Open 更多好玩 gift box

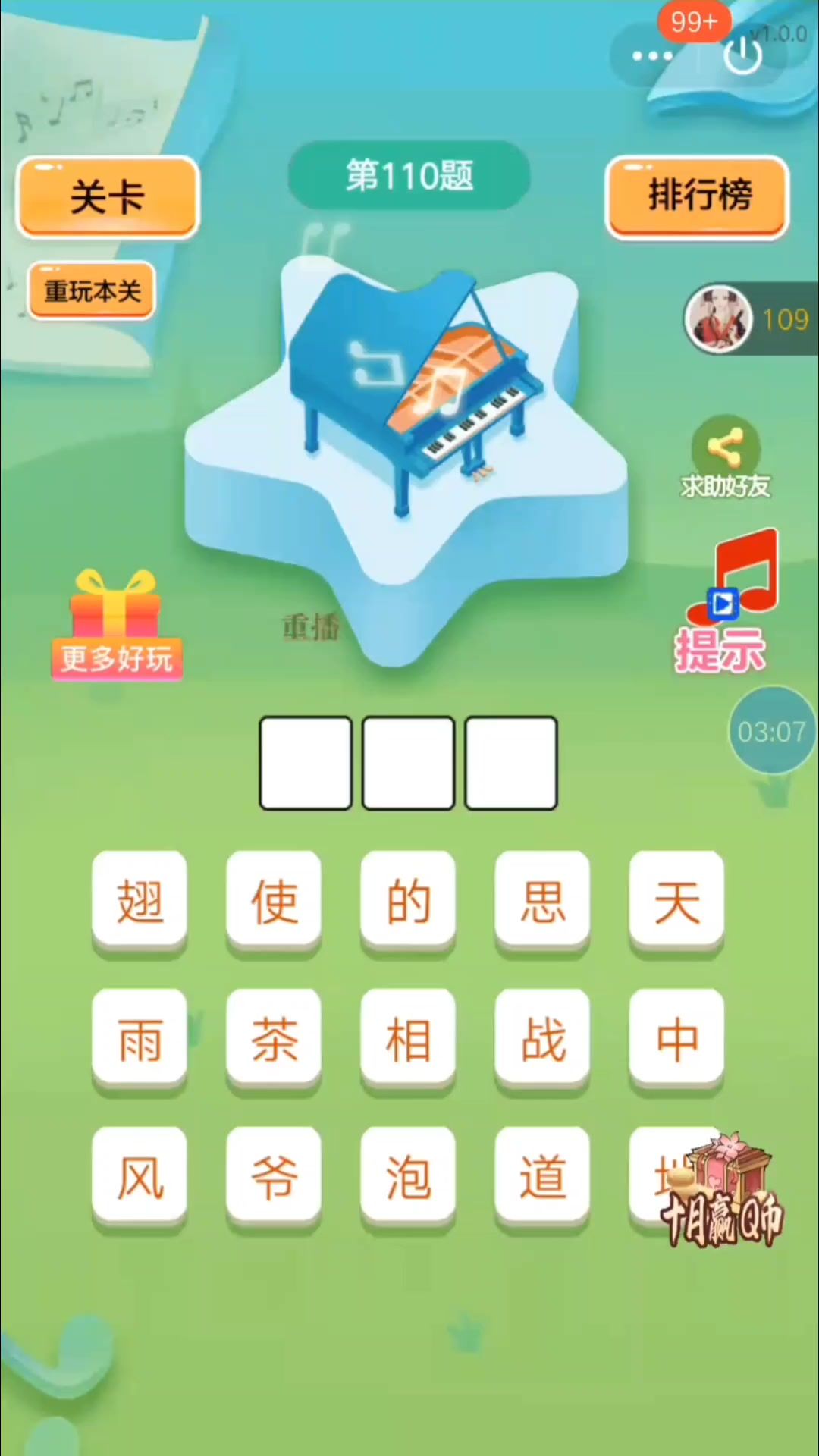pos(116,626)
